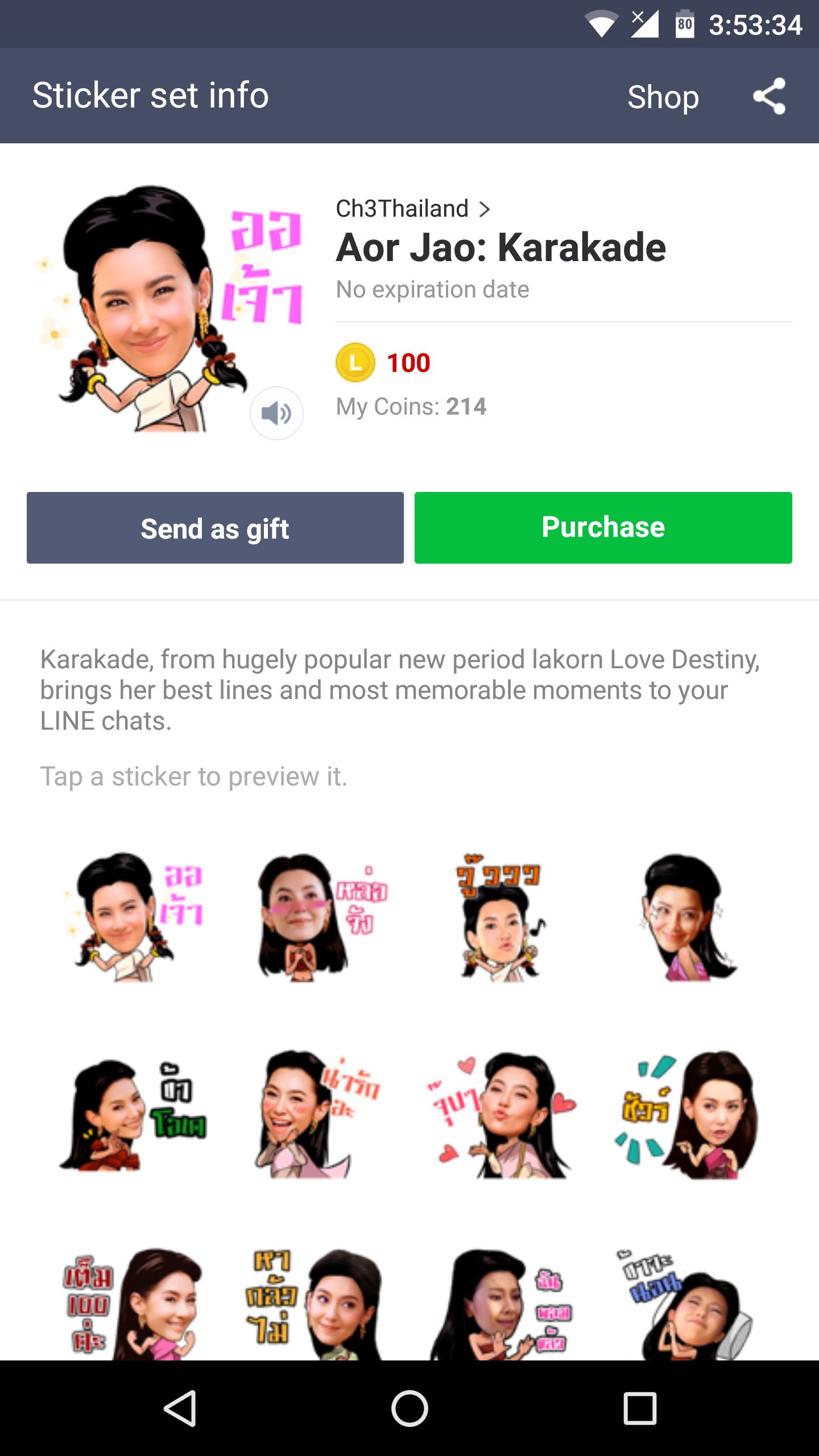Screen dimensions: 819x1456
Task: Play the sticker sound preview
Action: point(276,413)
